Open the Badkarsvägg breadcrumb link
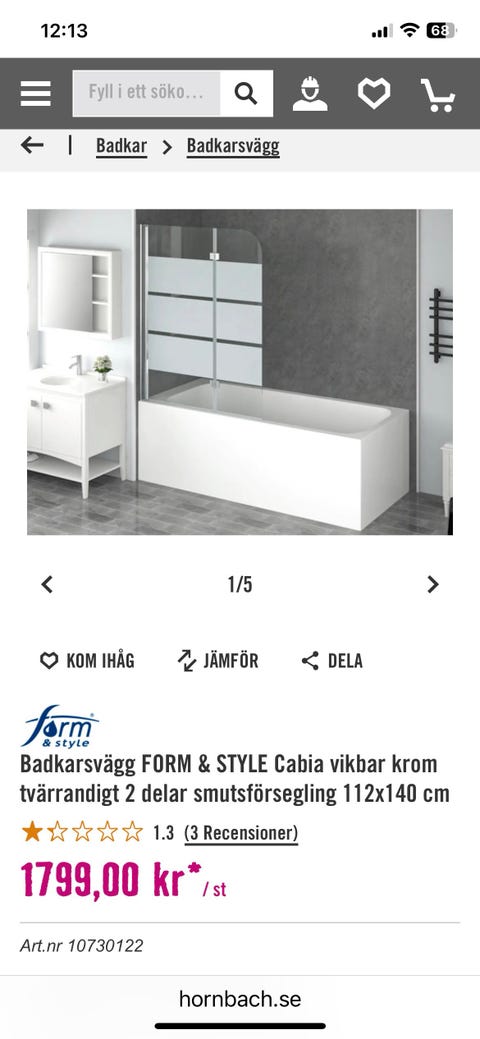The image size is (480, 1039). point(233,146)
